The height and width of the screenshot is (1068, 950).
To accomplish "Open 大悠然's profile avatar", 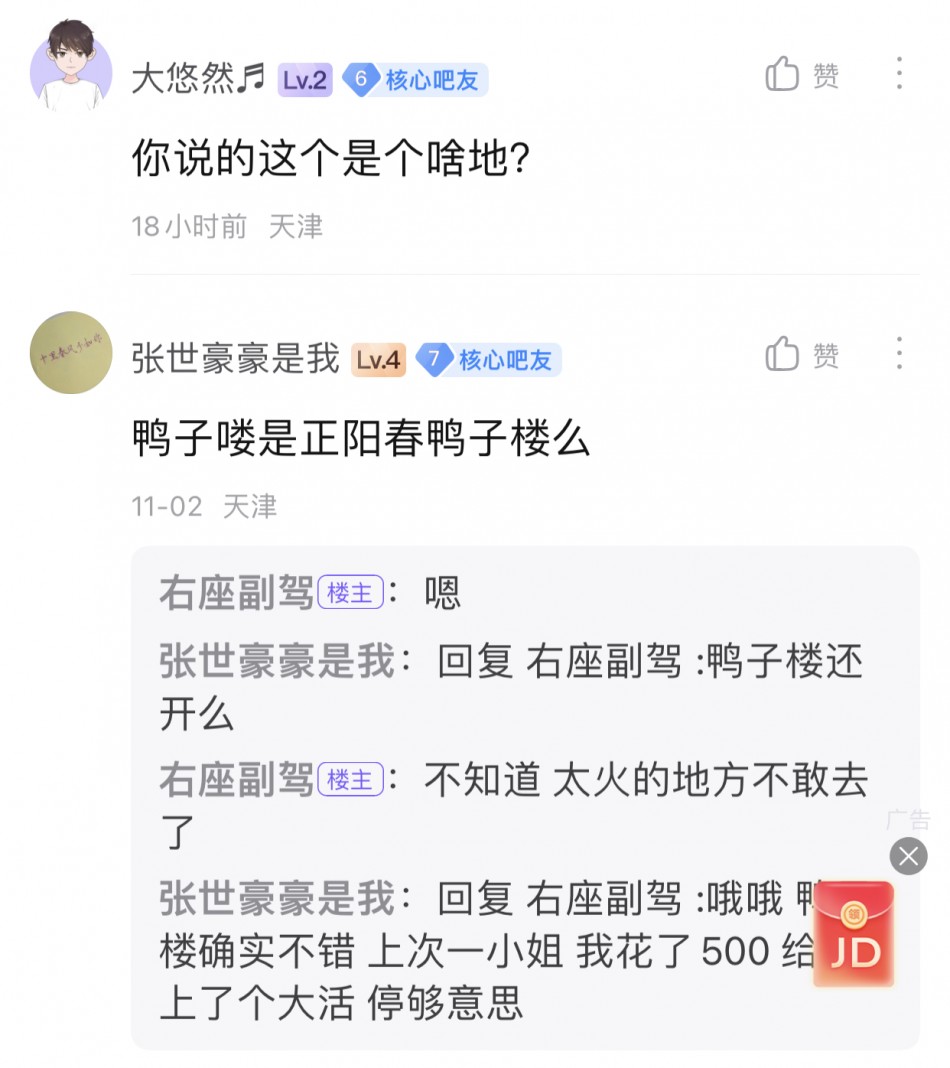I will click(x=70, y=65).
